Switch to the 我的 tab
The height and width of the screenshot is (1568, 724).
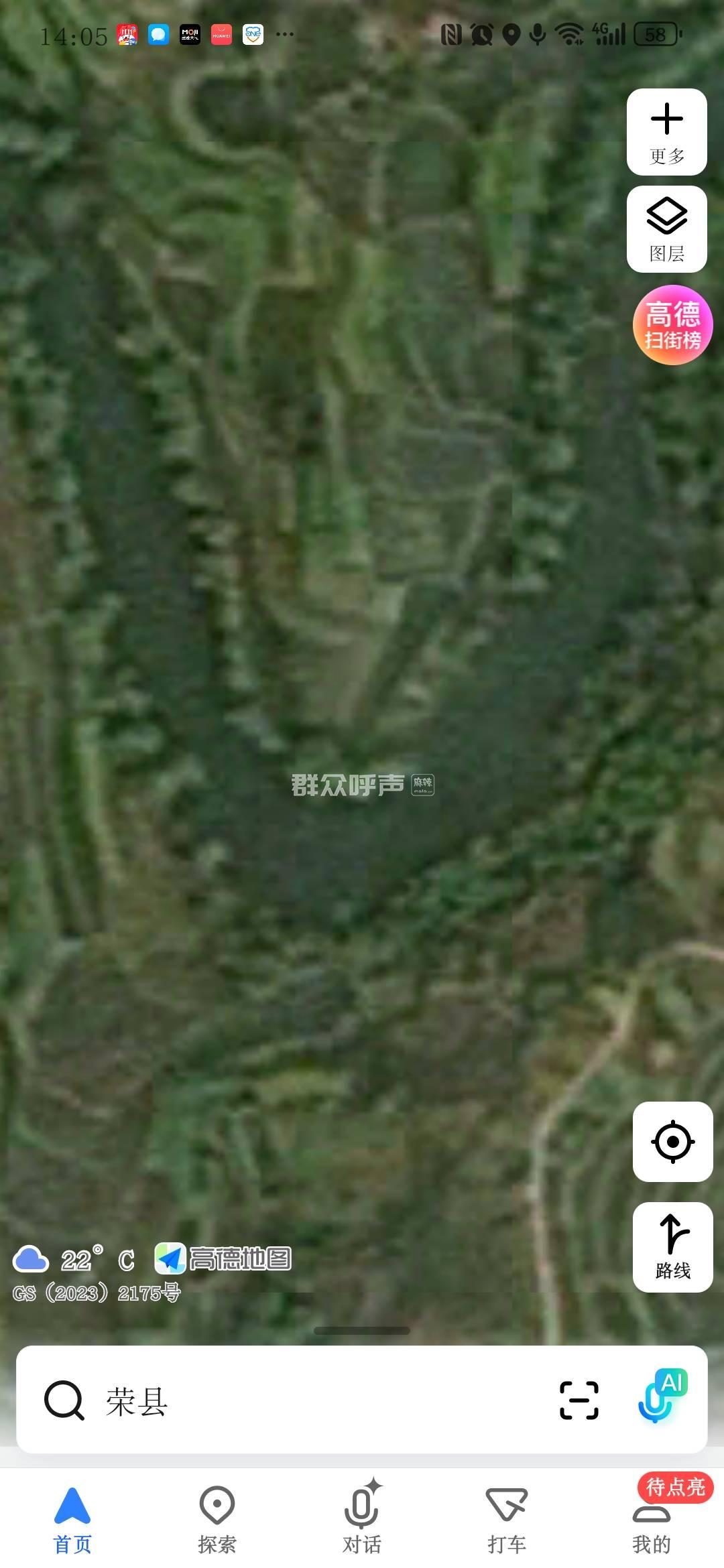point(651,1520)
